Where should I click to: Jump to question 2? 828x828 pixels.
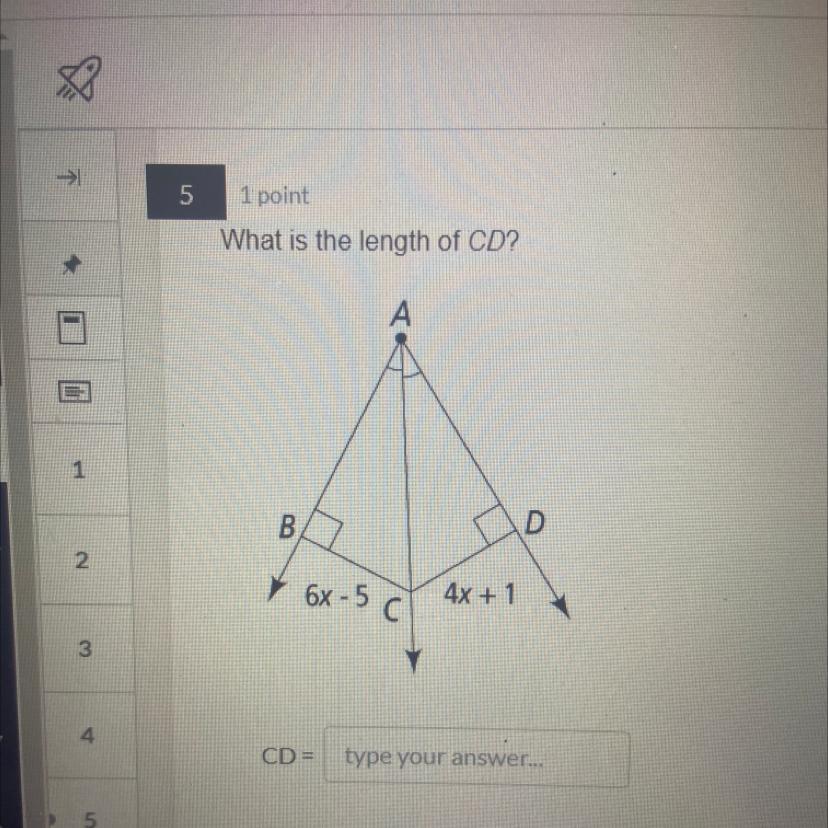coord(82,560)
